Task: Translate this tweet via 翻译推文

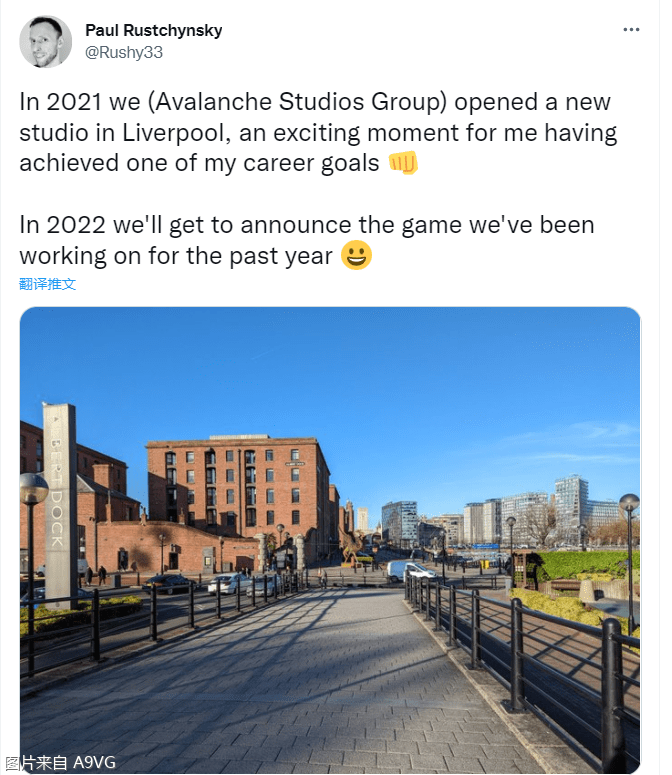Action: (x=48, y=284)
